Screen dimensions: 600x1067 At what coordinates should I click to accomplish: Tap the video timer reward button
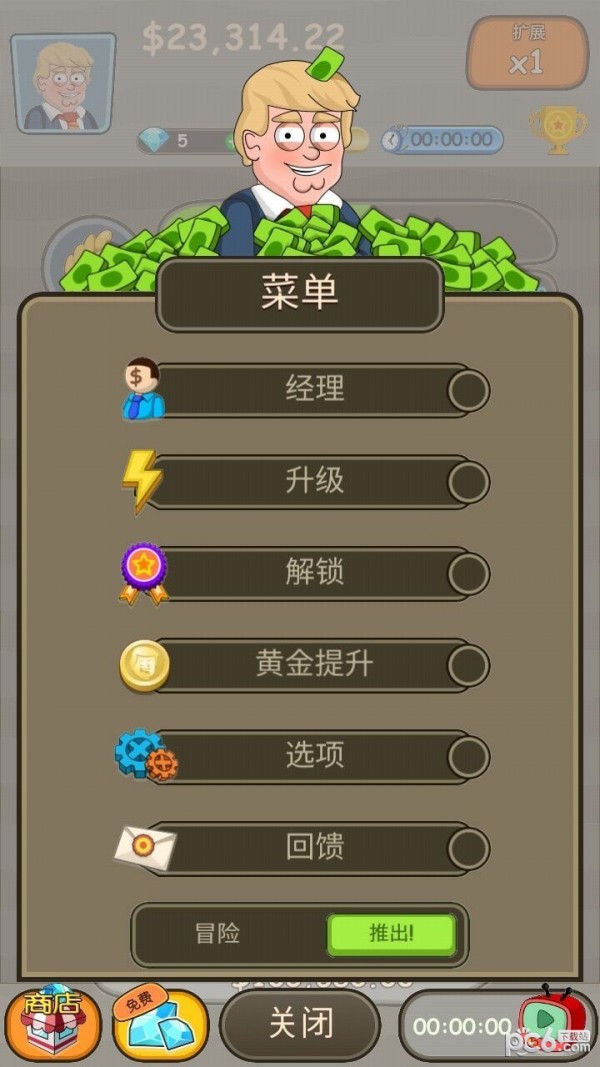(498, 1026)
